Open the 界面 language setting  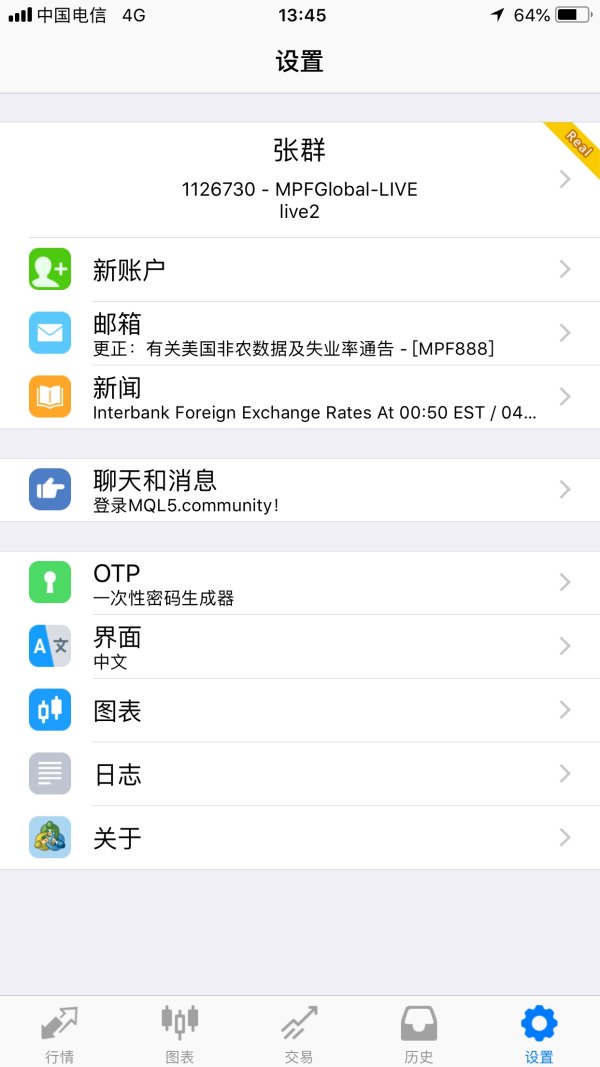pyautogui.click(x=300, y=646)
